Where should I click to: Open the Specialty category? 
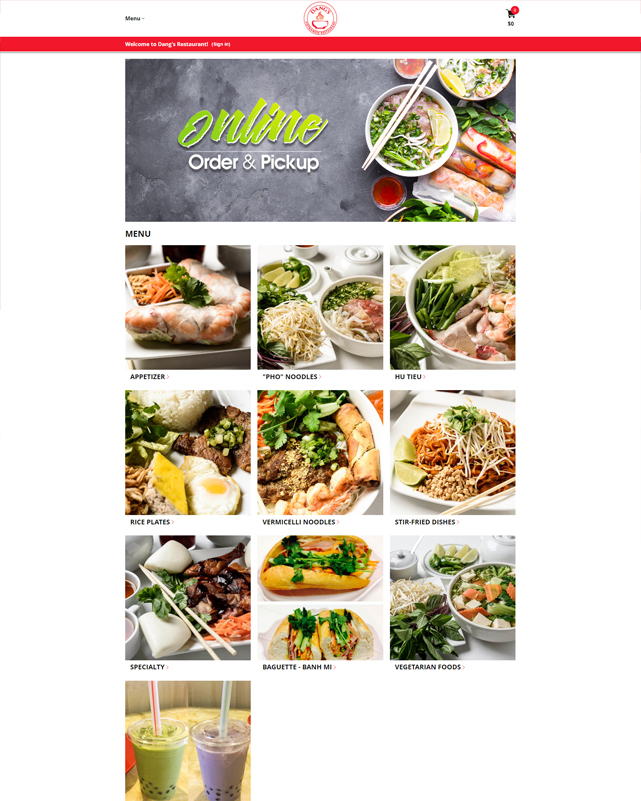187,598
